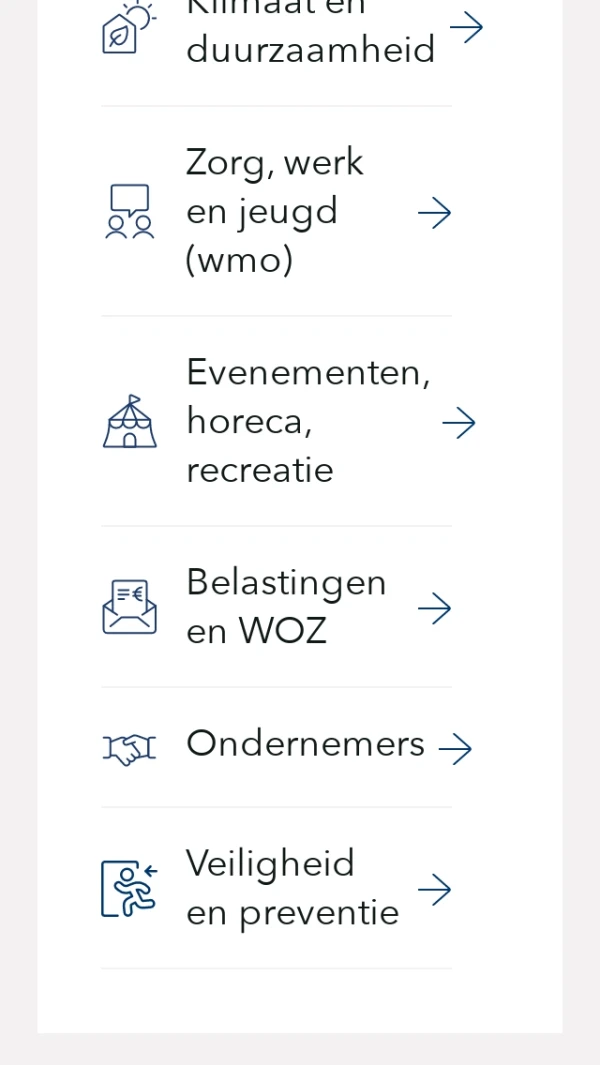This screenshot has width=600, height=1065.
Task: Open Zorg, werk en jeugd (wmo)
Action: 277,212
